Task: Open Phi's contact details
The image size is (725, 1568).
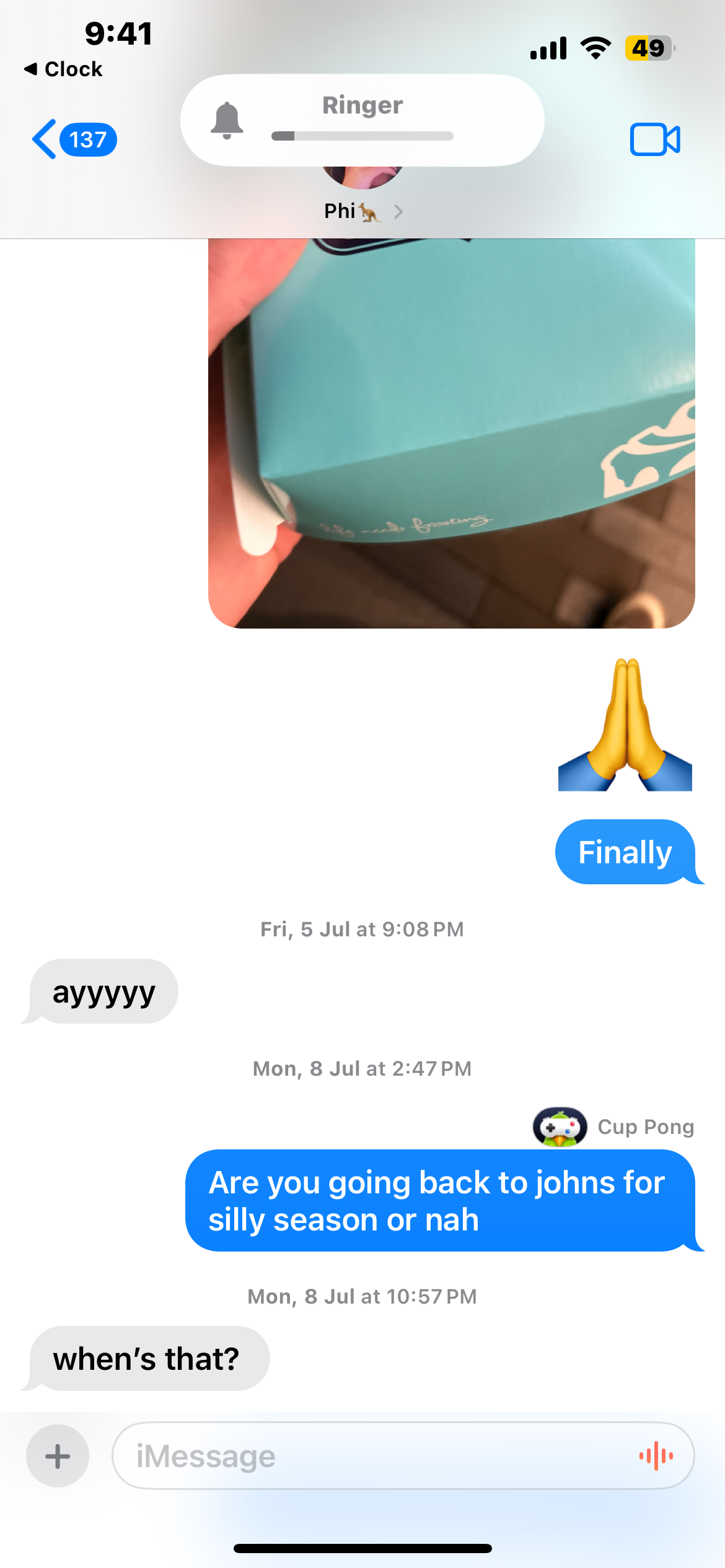Action: tap(363, 211)
